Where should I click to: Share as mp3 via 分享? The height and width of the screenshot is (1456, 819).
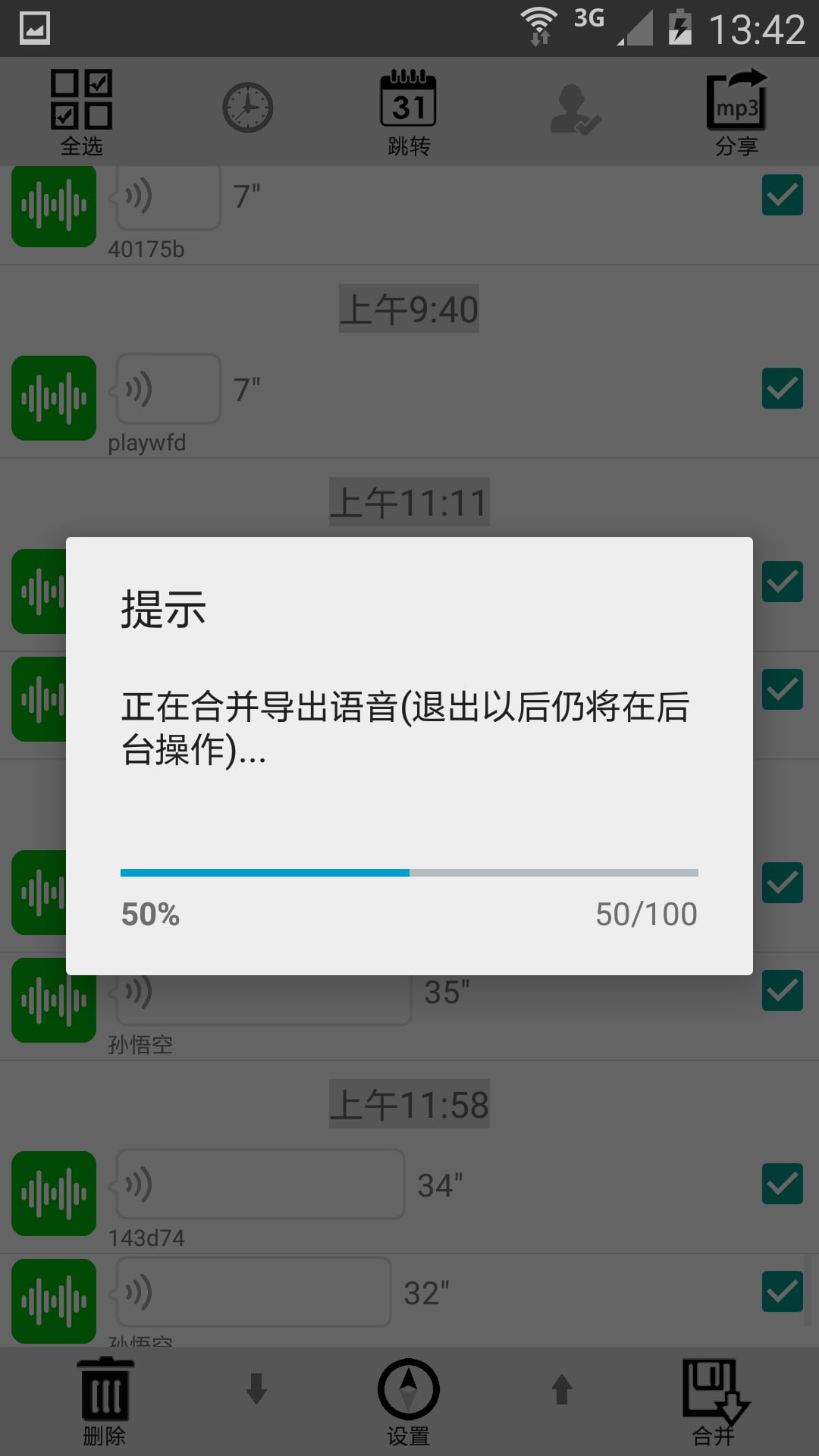pos(736,111)
